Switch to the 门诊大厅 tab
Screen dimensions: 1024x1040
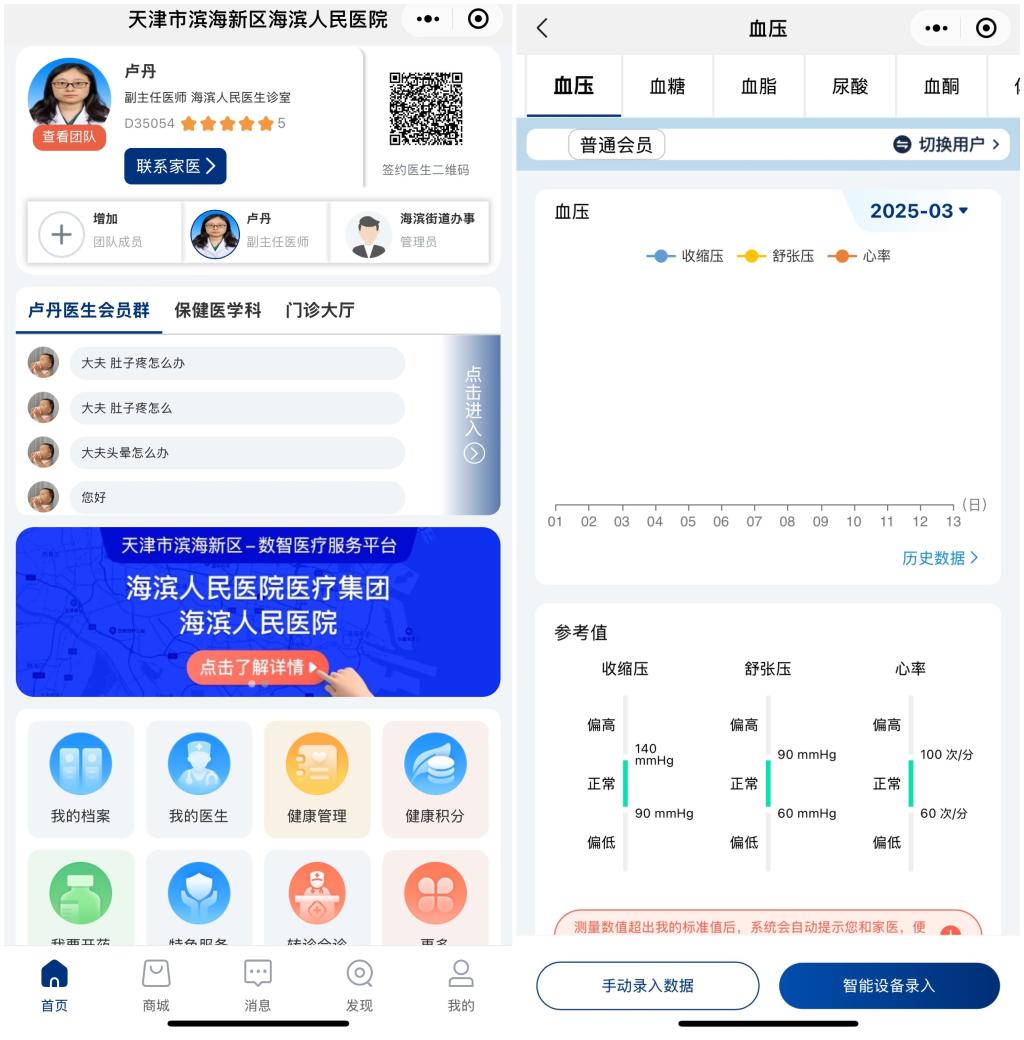pyautogui.click(x=319, y=311)
